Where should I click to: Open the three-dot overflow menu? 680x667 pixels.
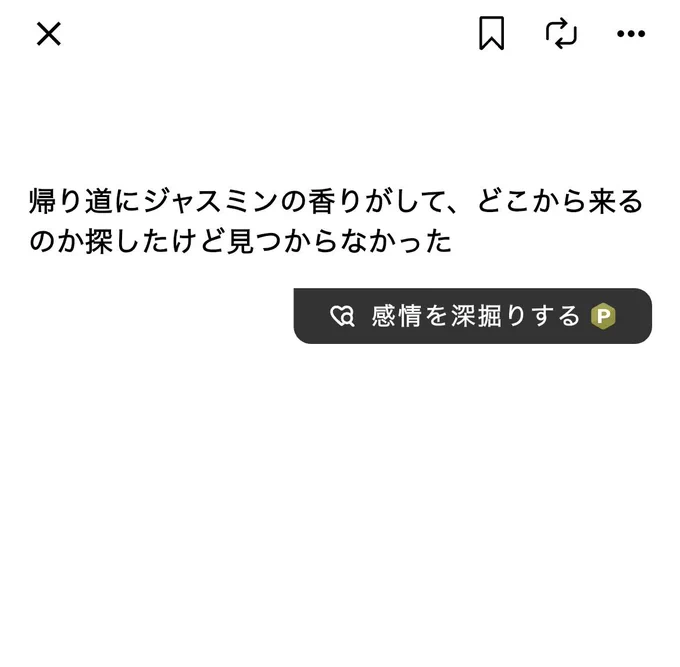click(x=631, y=33)
